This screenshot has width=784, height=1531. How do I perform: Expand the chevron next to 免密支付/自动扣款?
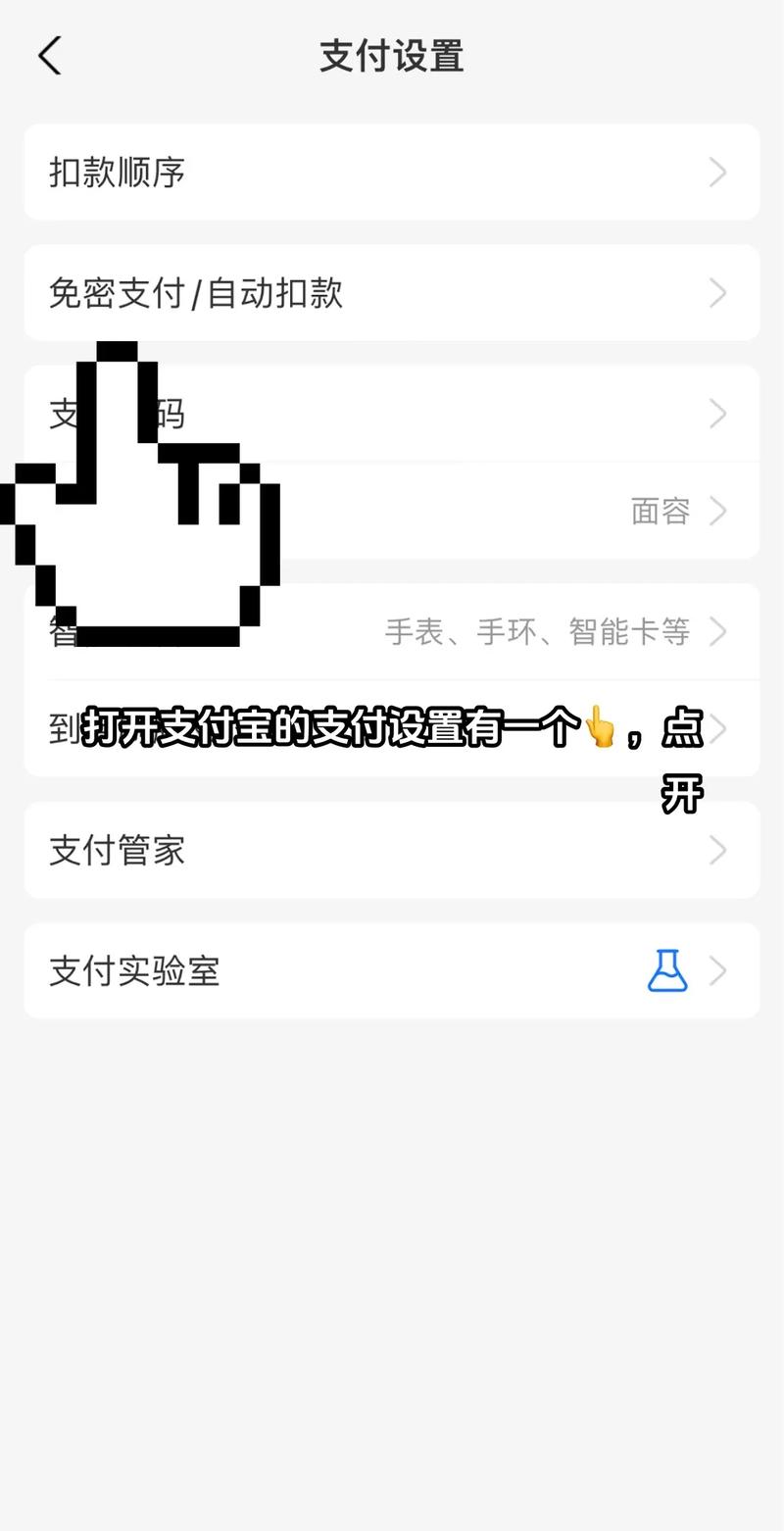tap(718, 292)
